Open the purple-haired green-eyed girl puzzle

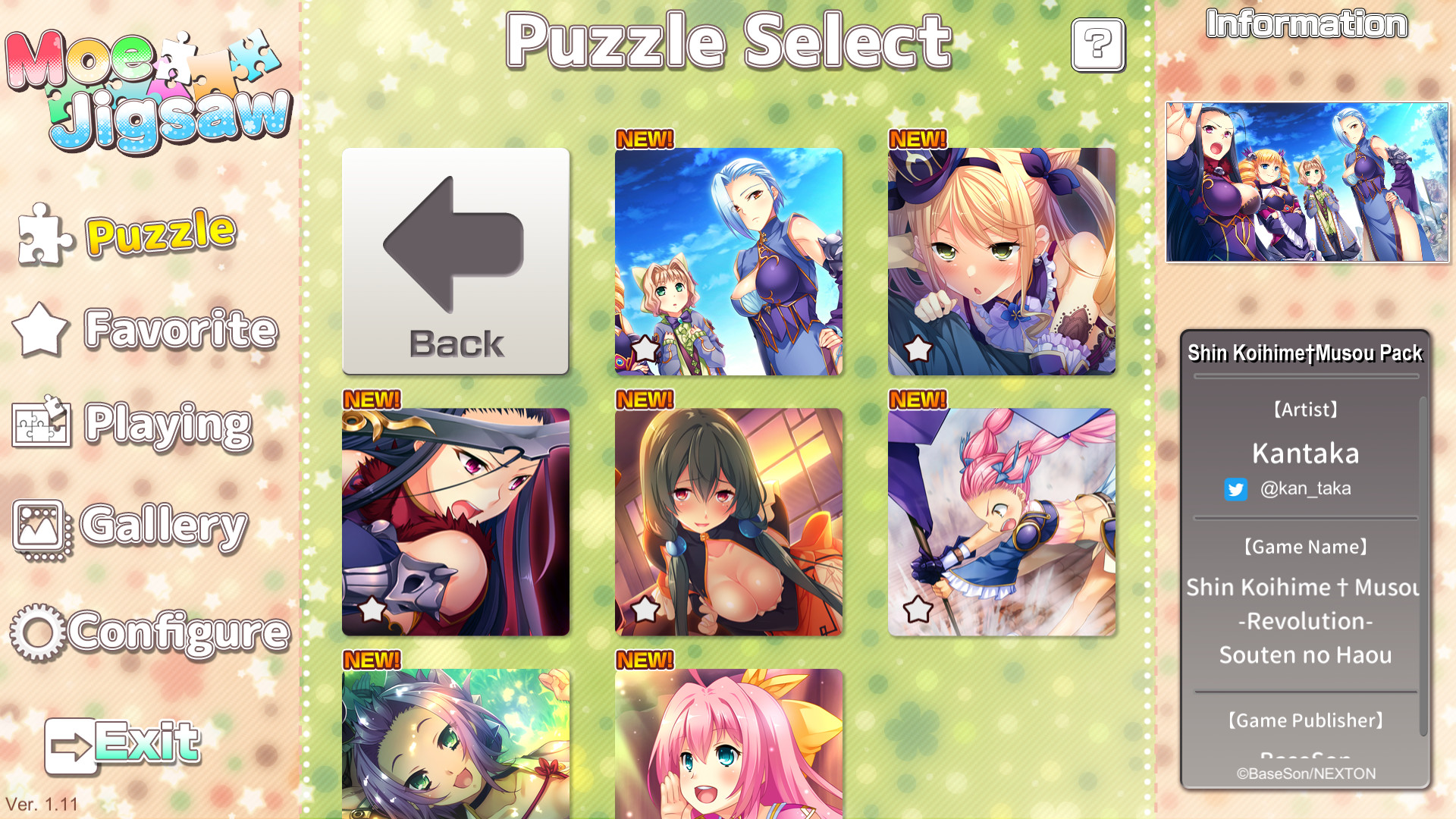coord(456,743)
